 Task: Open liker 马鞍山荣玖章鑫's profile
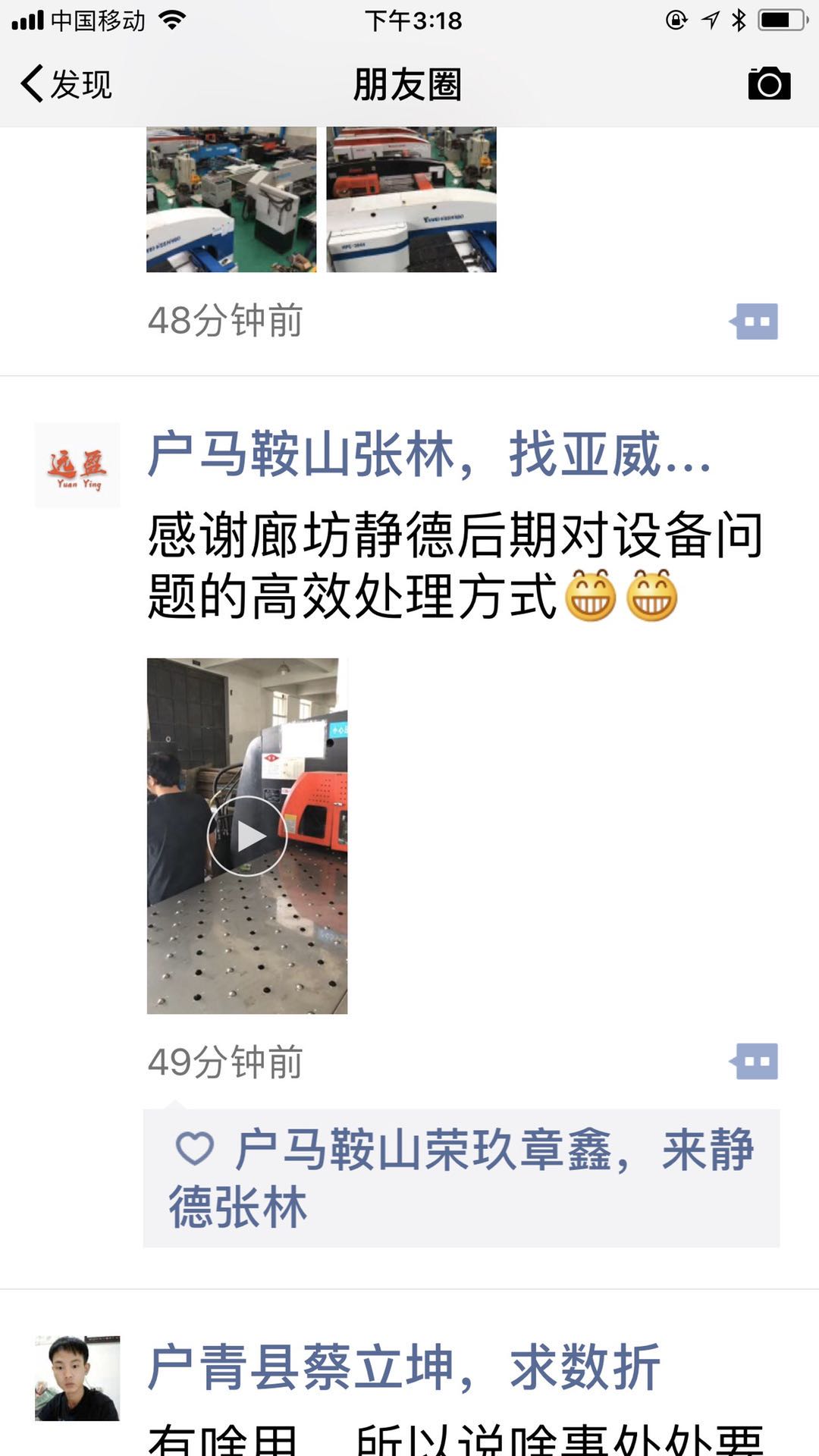423,1150
